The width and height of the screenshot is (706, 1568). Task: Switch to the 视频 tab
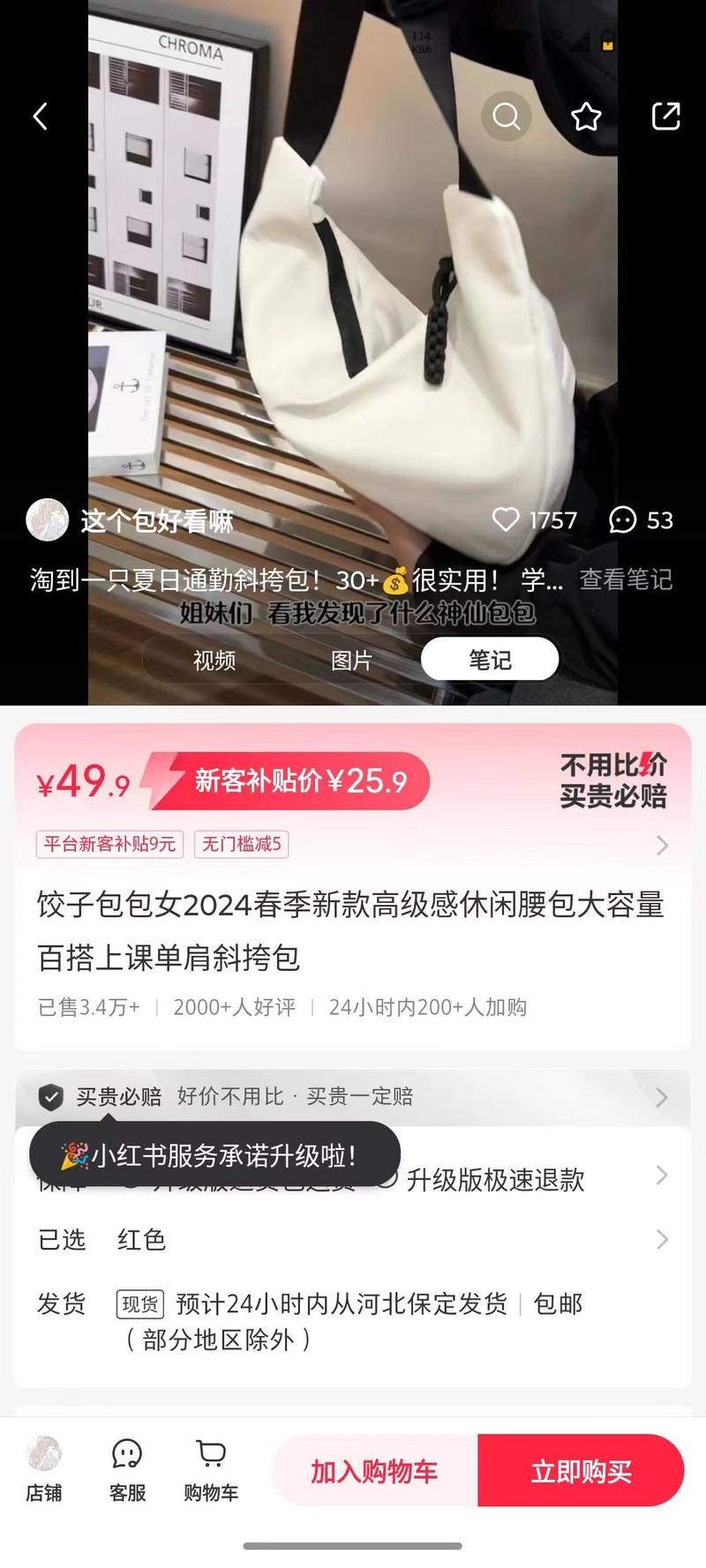[x=214, y=660]
